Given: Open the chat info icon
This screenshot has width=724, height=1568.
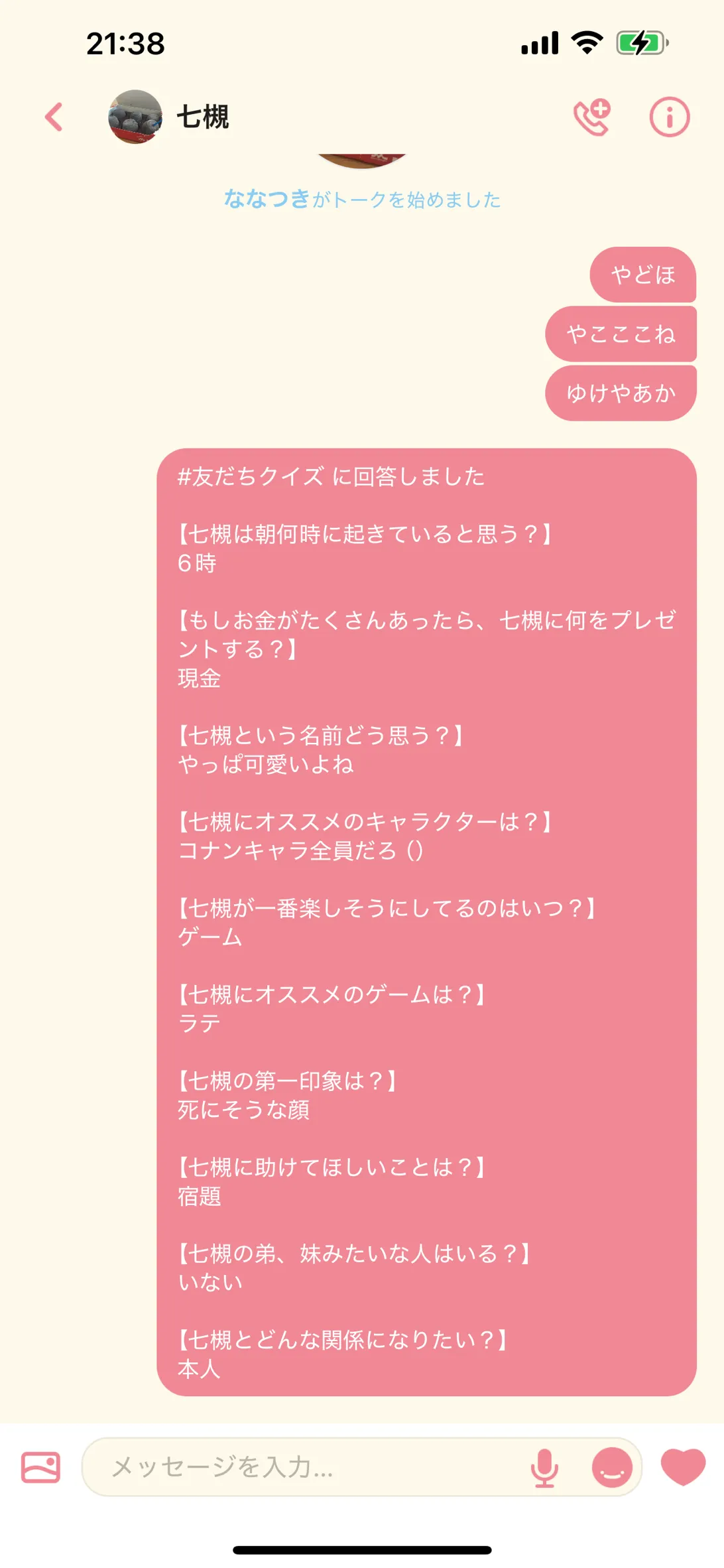Looking at the screenshot, I should pyautogui.click(x=669, y=117).
